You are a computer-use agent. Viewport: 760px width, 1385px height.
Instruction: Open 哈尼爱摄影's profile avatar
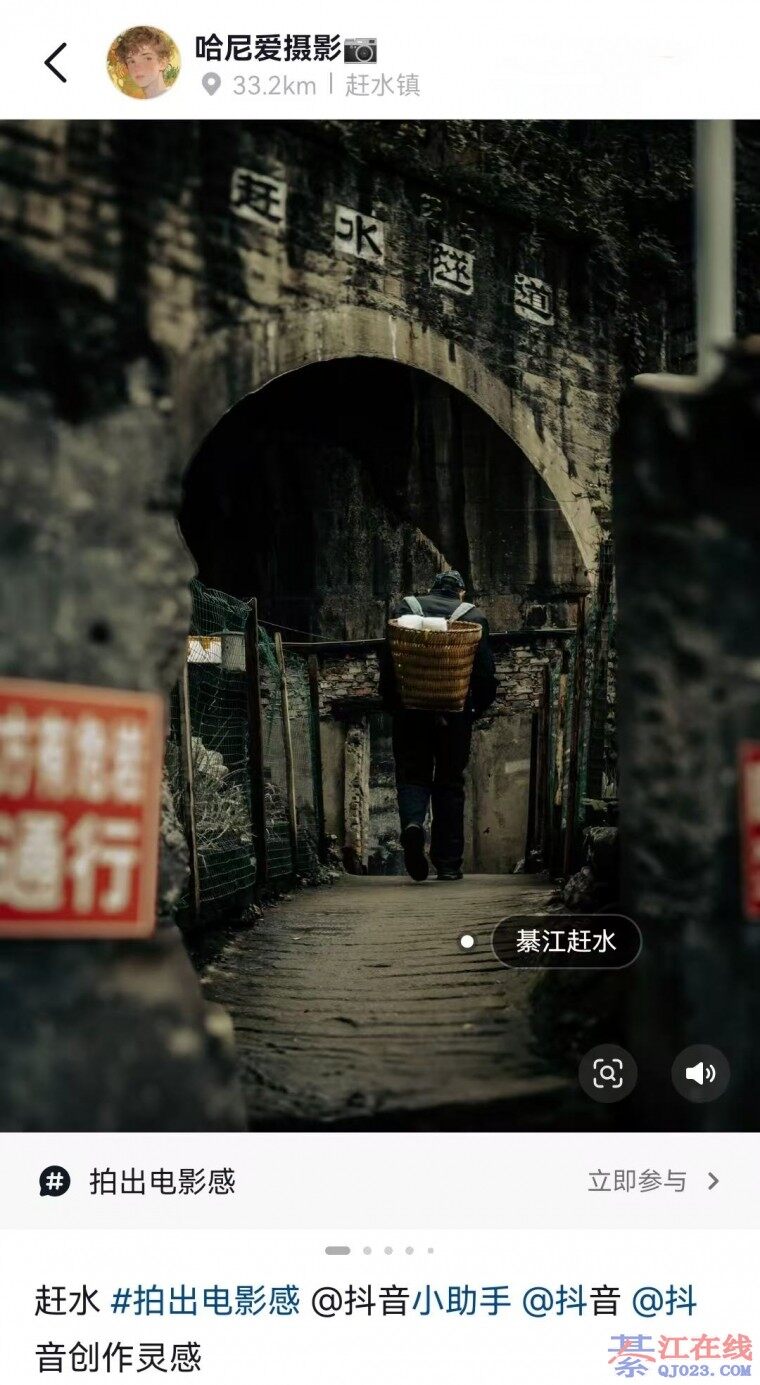click(x=144, y=62)
